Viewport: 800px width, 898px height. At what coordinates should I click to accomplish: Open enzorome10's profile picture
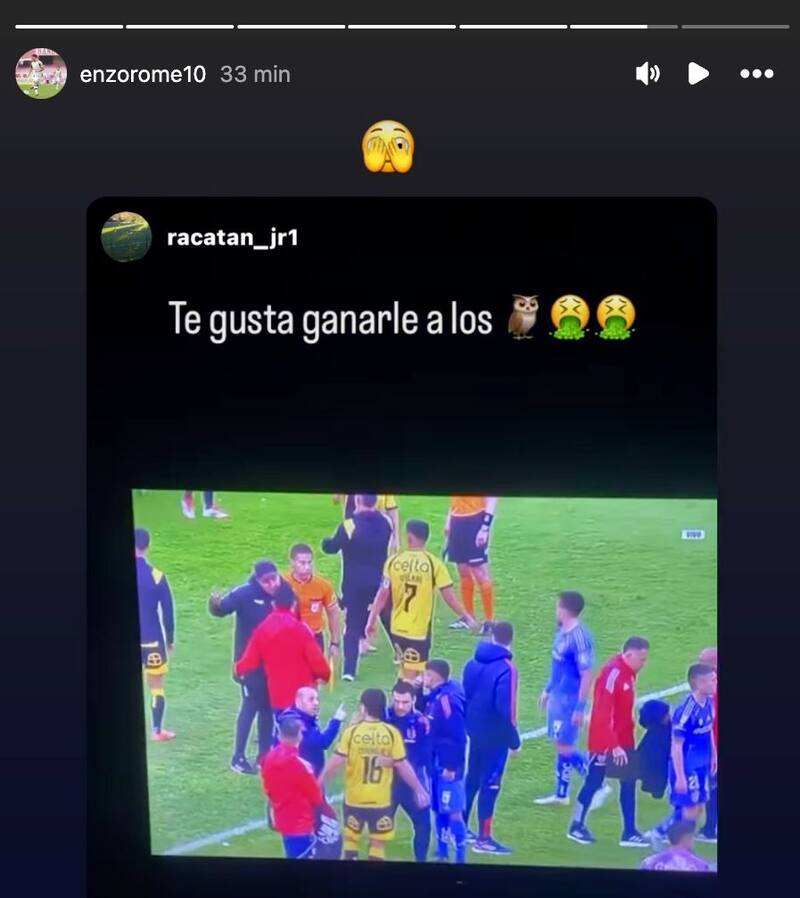tap(41, 74)
